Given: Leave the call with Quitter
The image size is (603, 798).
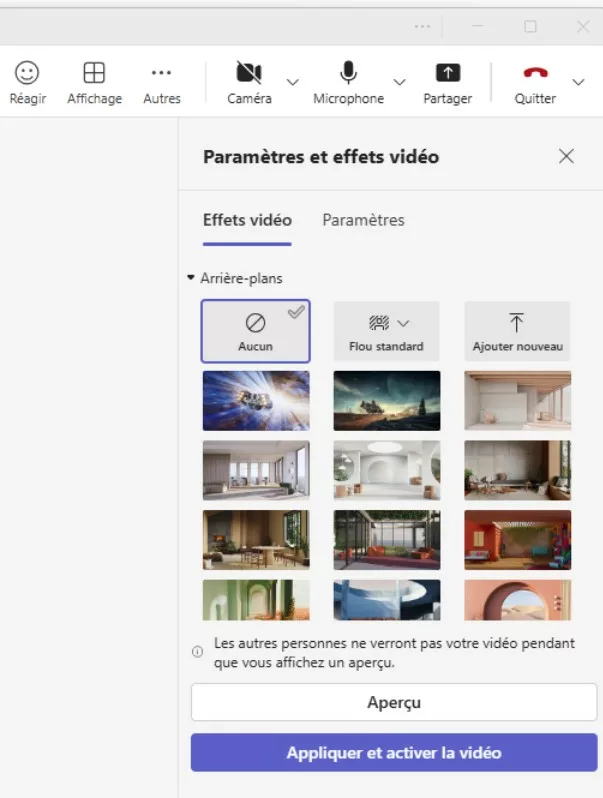Looking at the screenshot, I should (535, 82).
